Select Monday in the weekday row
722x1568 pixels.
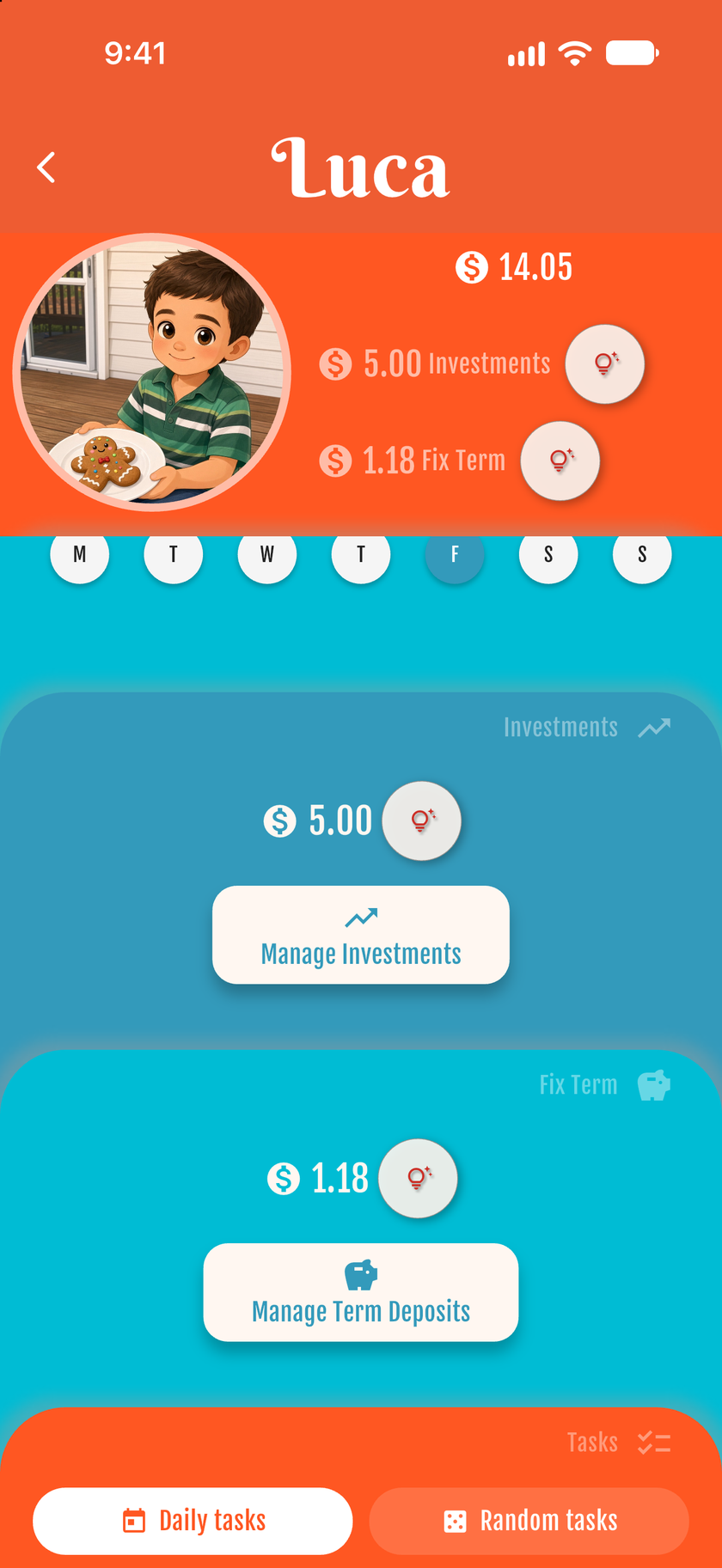(x=80, y=555)
